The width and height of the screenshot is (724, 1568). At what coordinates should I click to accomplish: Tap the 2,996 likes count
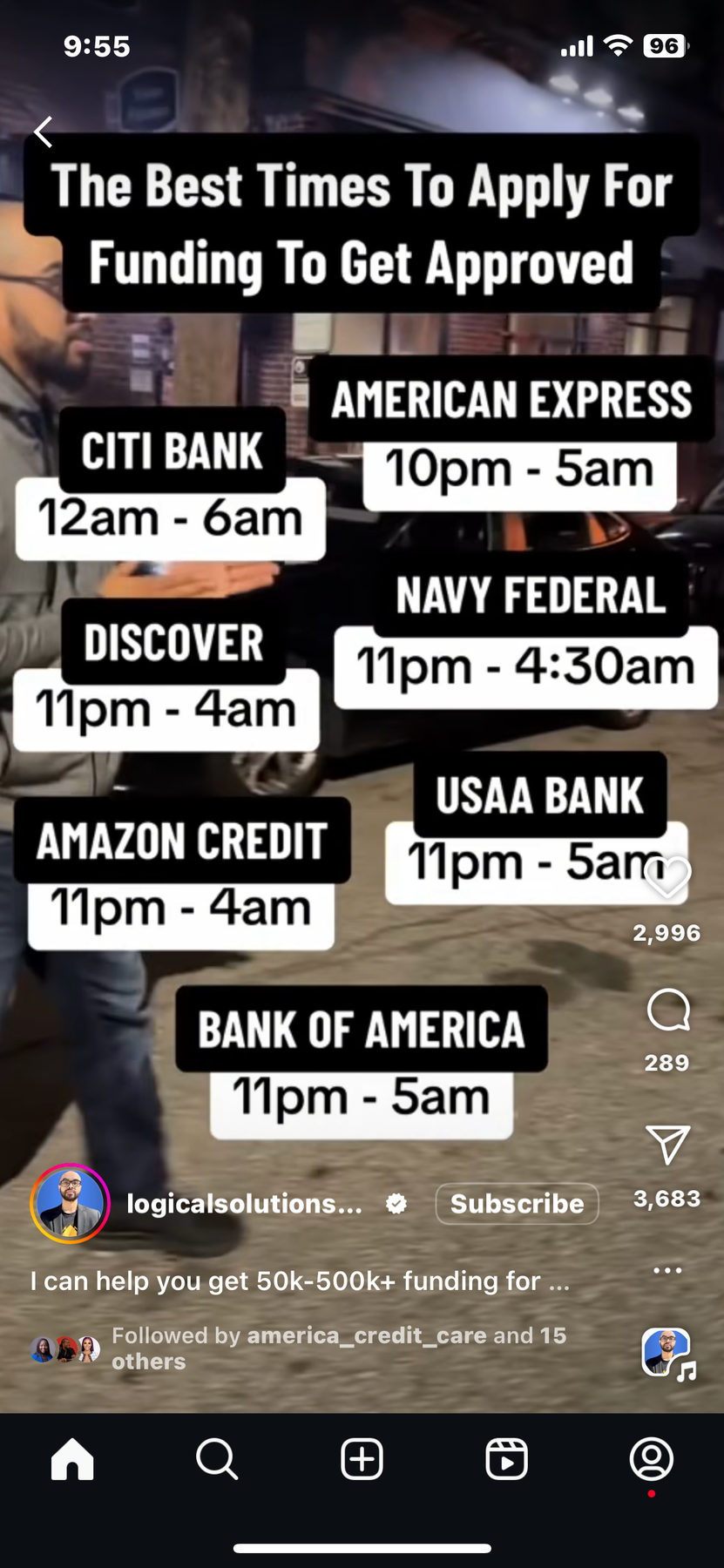pyautogui.click(x=666, y=932)
